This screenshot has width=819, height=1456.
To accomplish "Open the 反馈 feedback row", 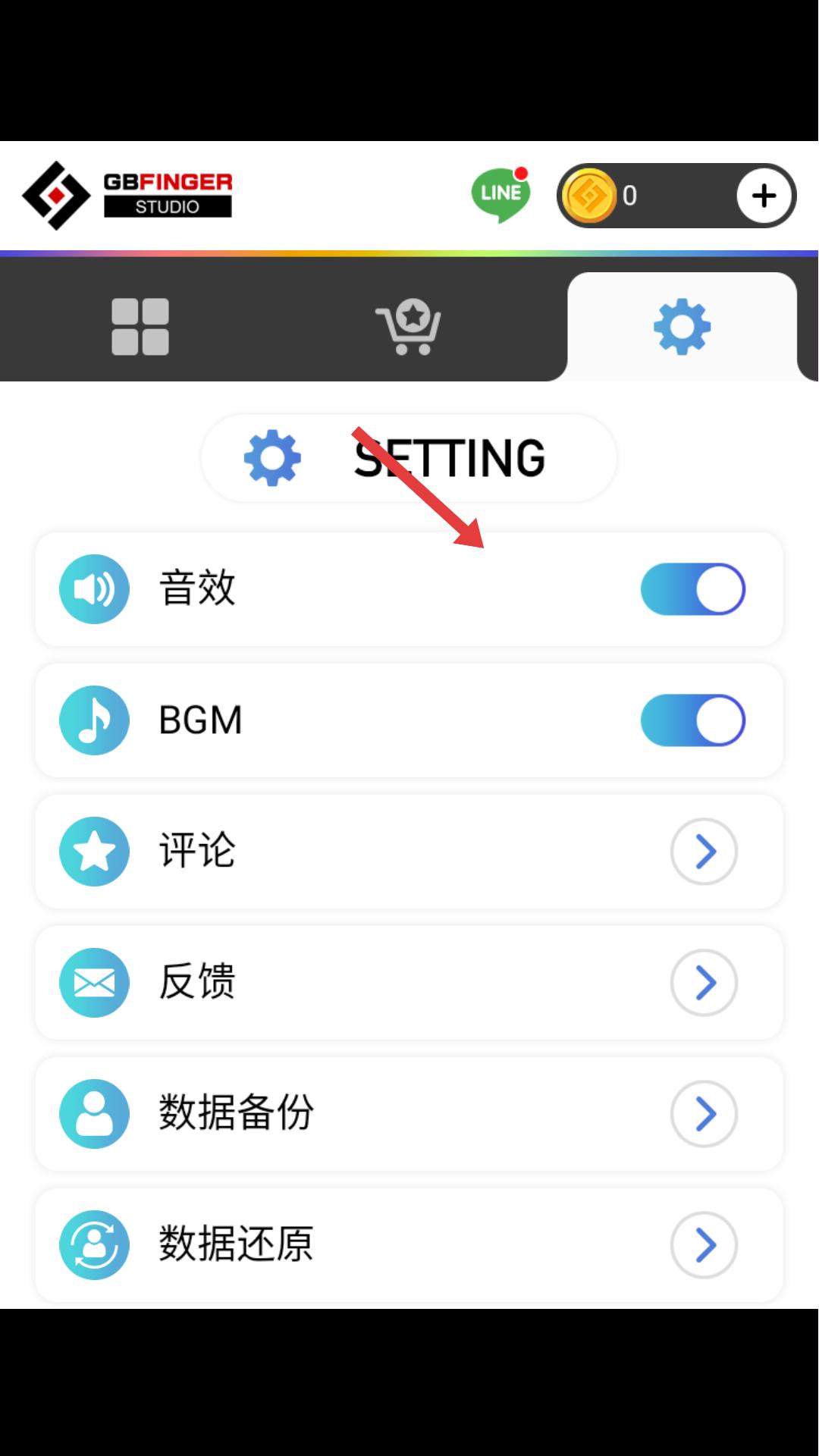I will coord(409,983).
